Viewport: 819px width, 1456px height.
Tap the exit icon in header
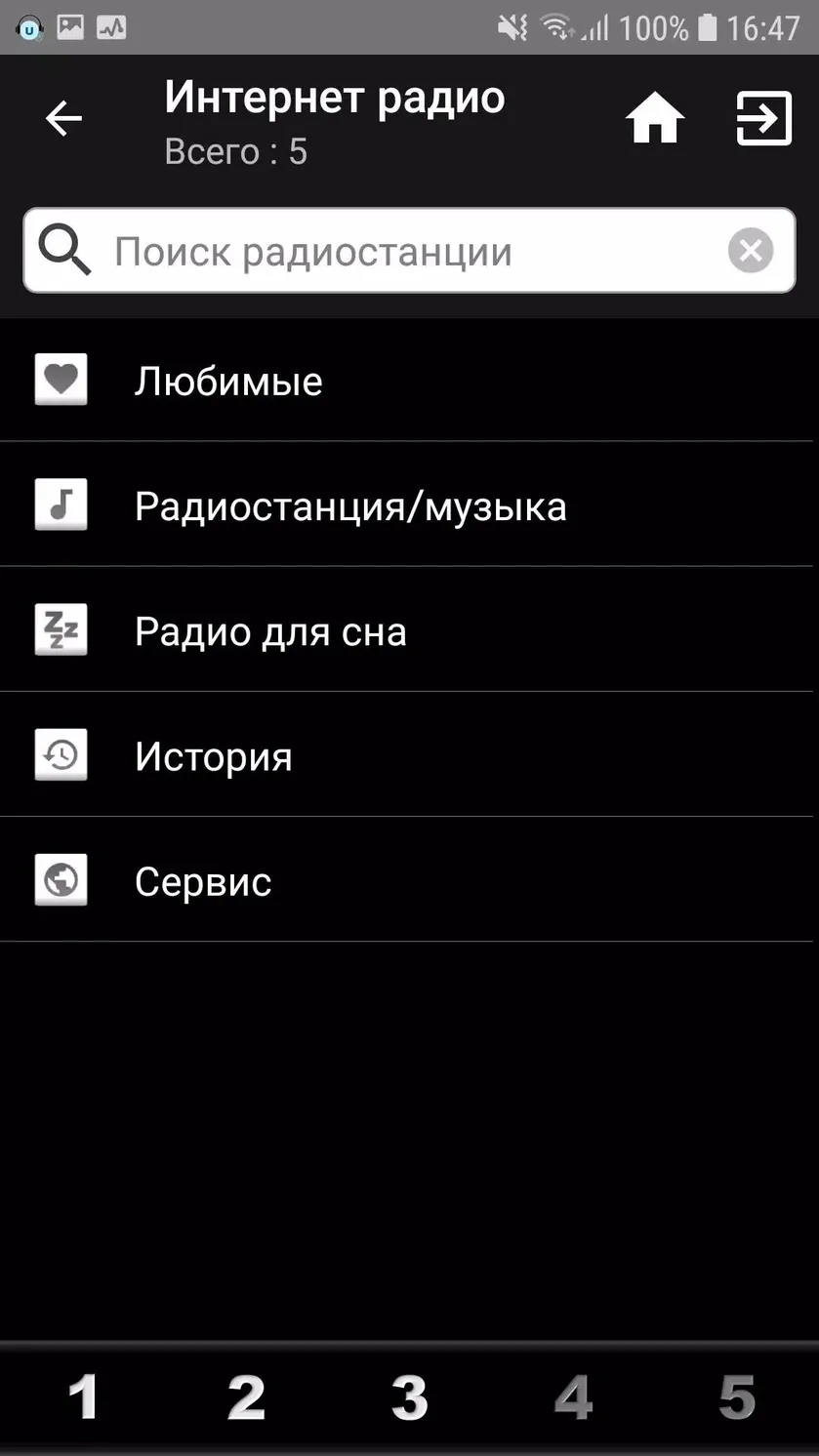[x=763, y=119]
